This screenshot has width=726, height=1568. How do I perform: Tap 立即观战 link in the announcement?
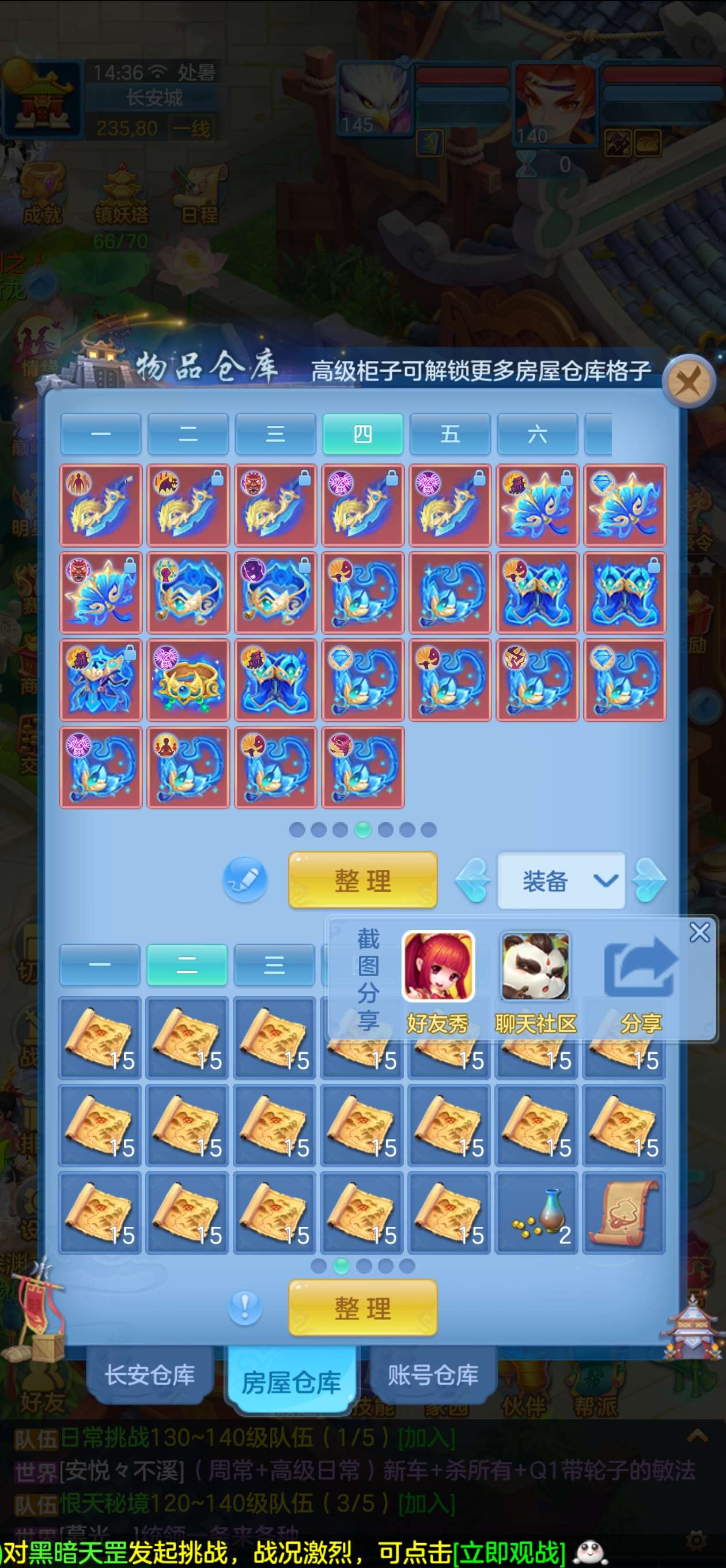tap(509, 1552)
